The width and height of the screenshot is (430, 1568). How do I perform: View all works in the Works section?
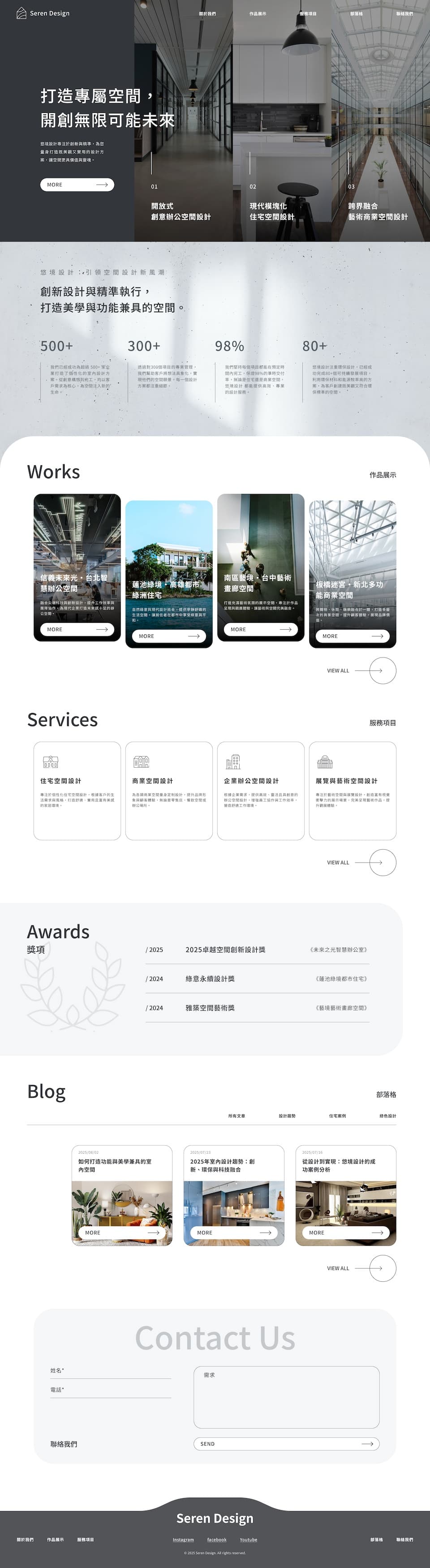[382, 671]
